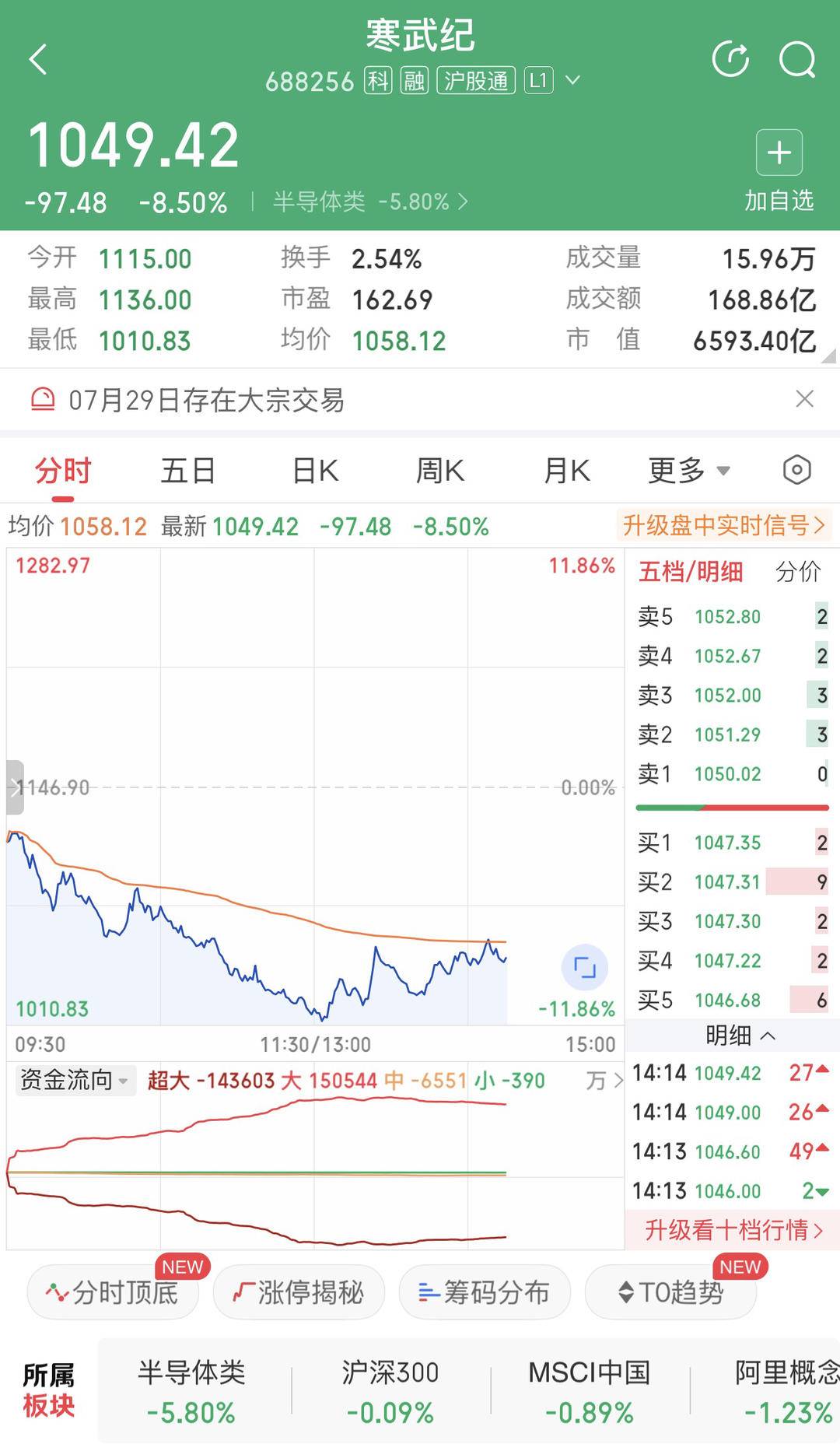Switch to the 日K chart tab

(x=315, y=471)
